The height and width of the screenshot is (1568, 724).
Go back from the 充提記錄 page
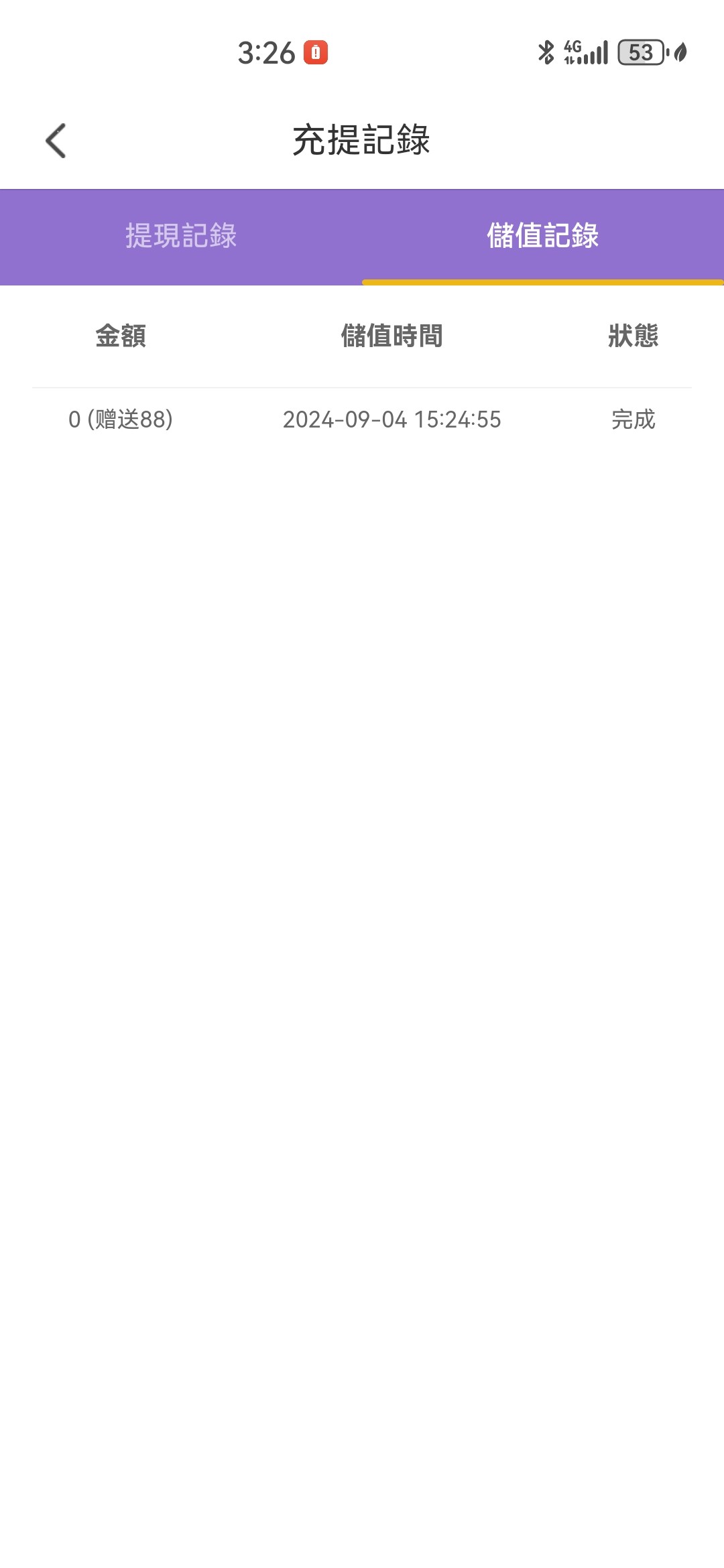(x=56, y=141)
